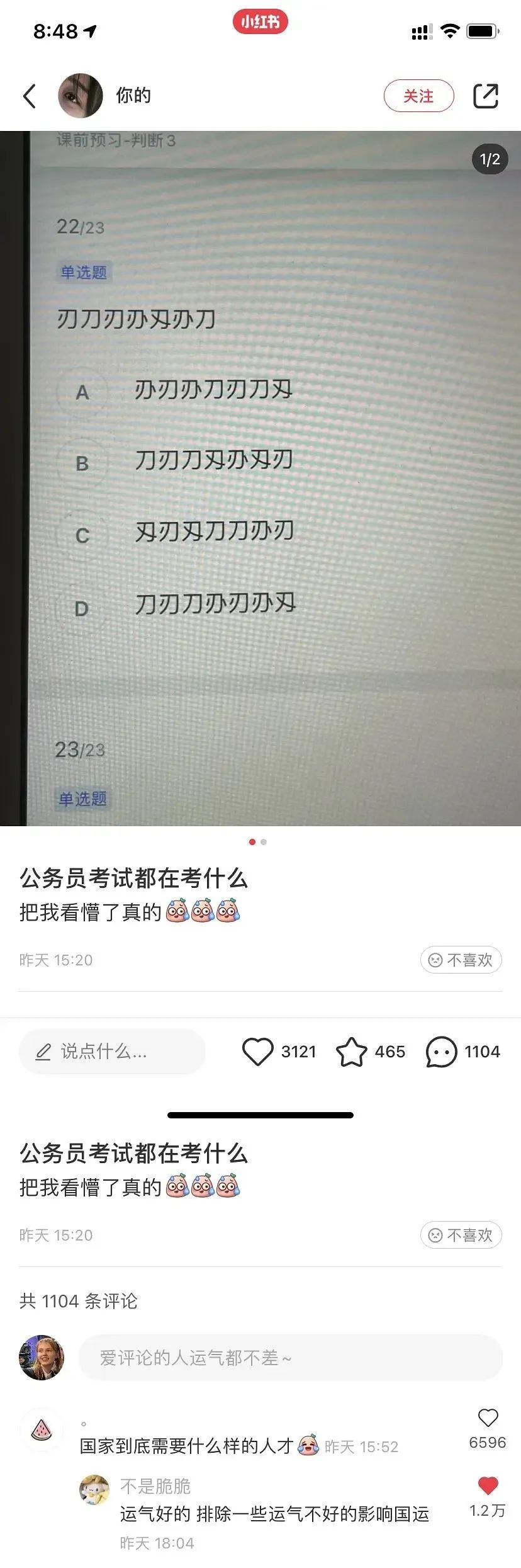Open comments via the 1104 bubble icon

point(441,1051)
